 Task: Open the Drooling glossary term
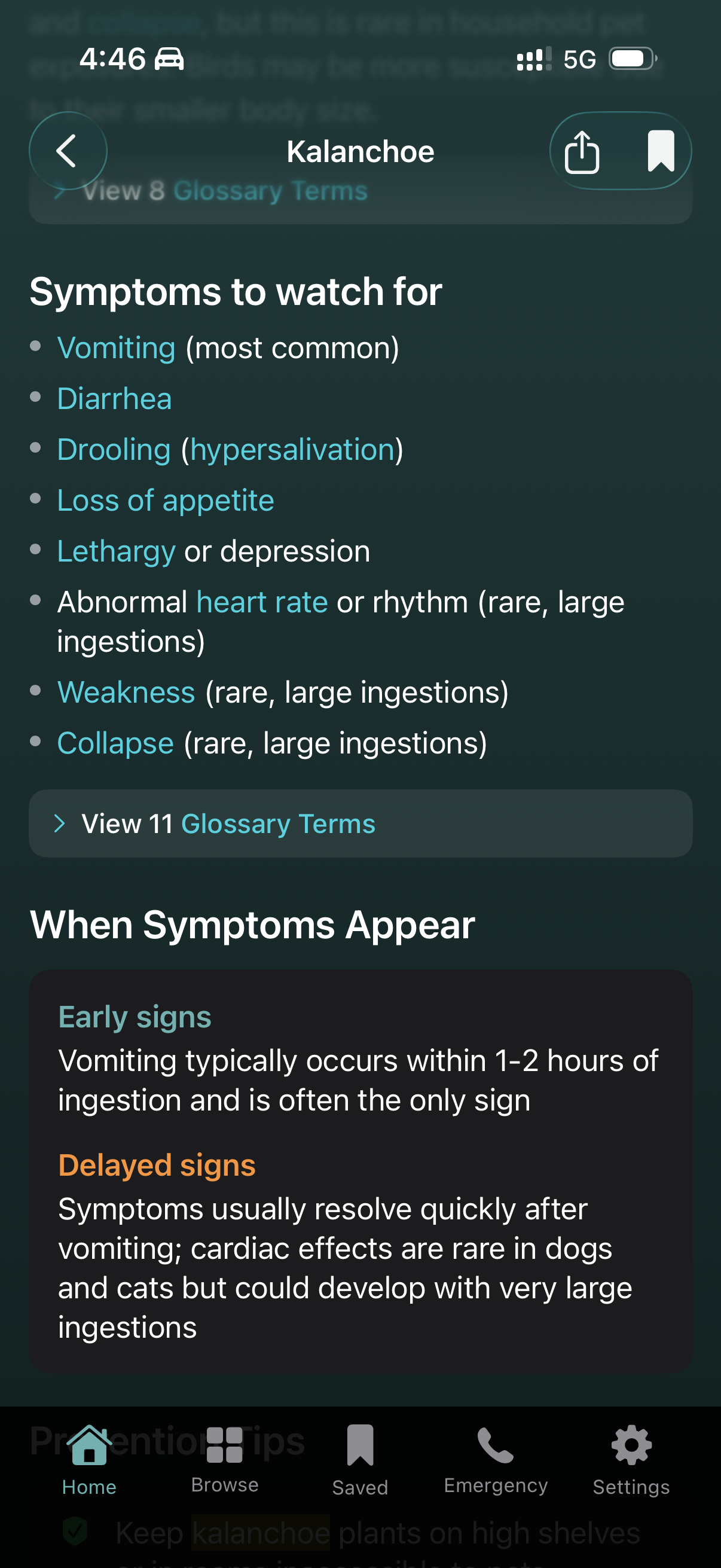(x=112, y=449)
